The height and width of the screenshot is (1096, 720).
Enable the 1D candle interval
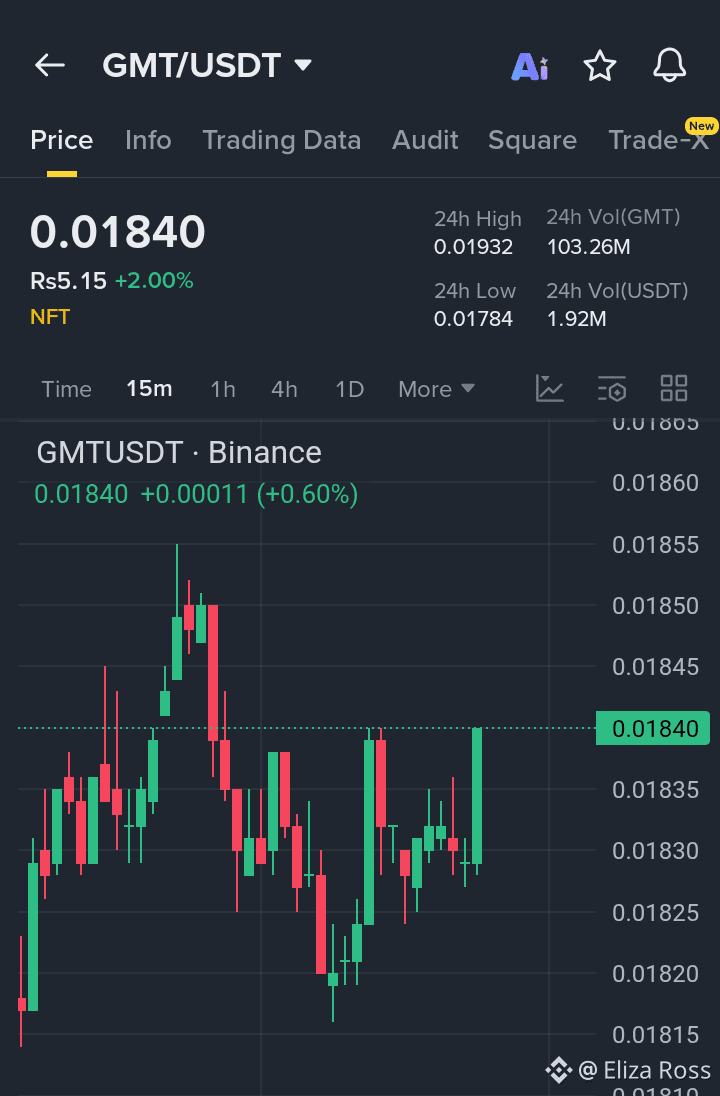coord(349,388)
